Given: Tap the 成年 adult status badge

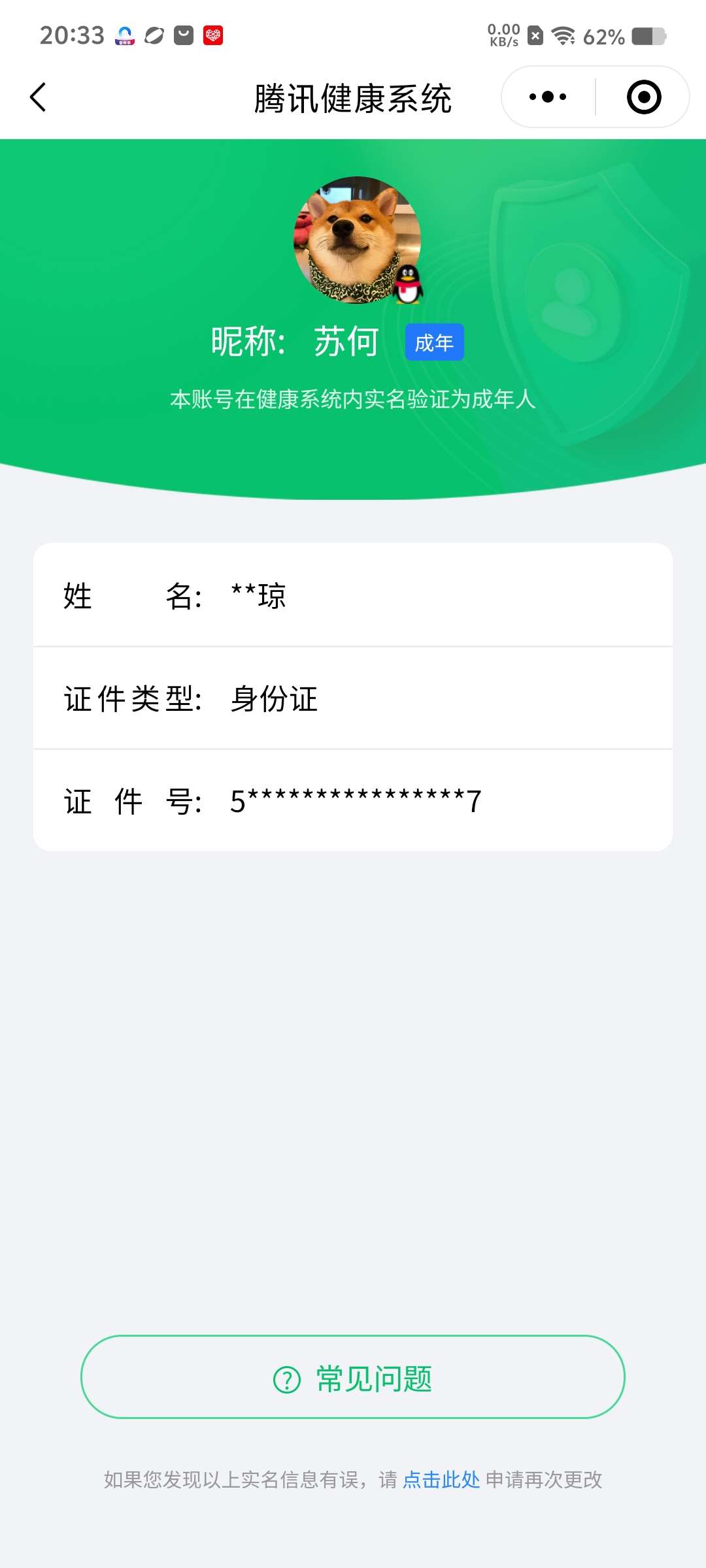Looking at the screenshot, I should 434,342.
